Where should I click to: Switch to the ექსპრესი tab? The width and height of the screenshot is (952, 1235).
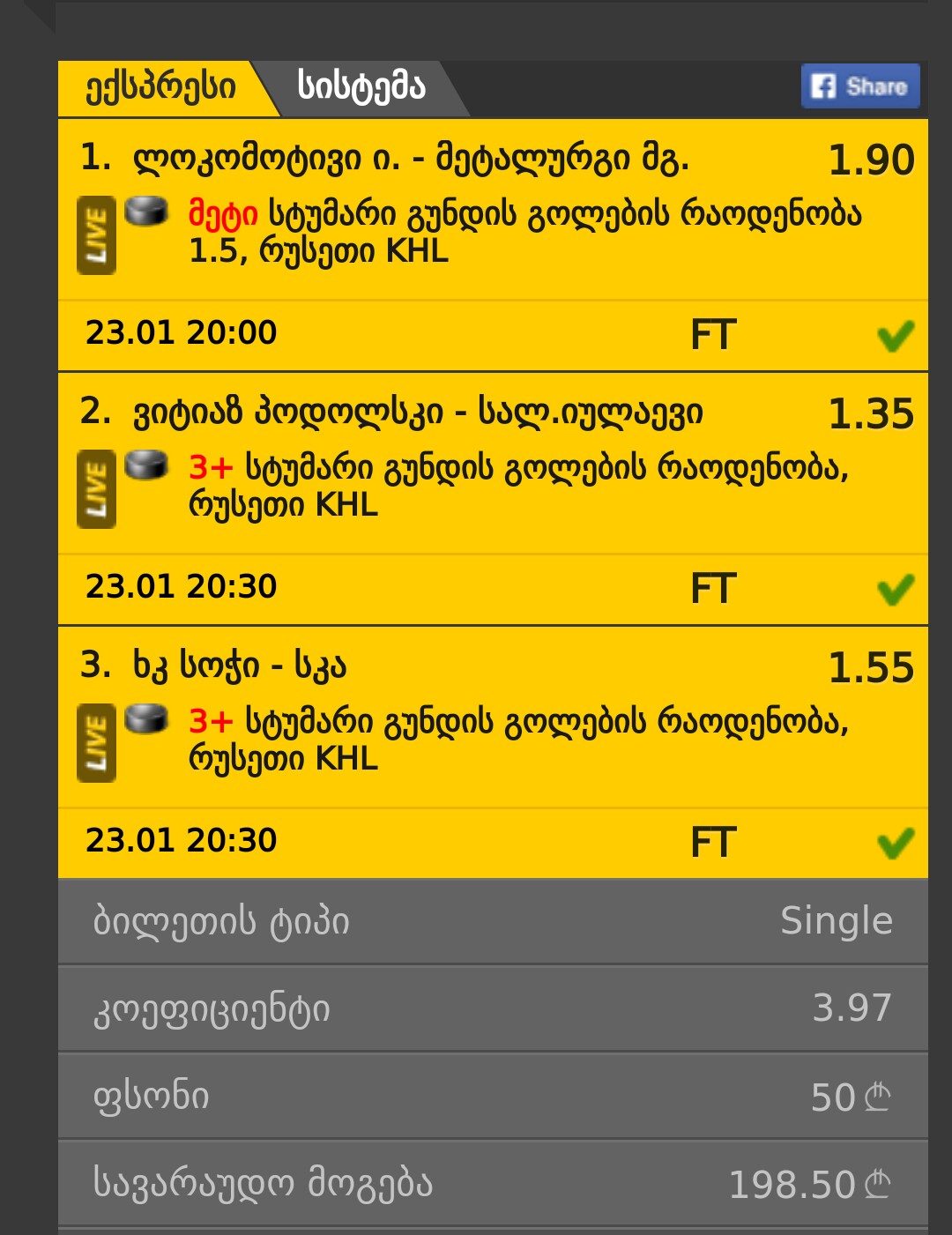tap(160, 88)
